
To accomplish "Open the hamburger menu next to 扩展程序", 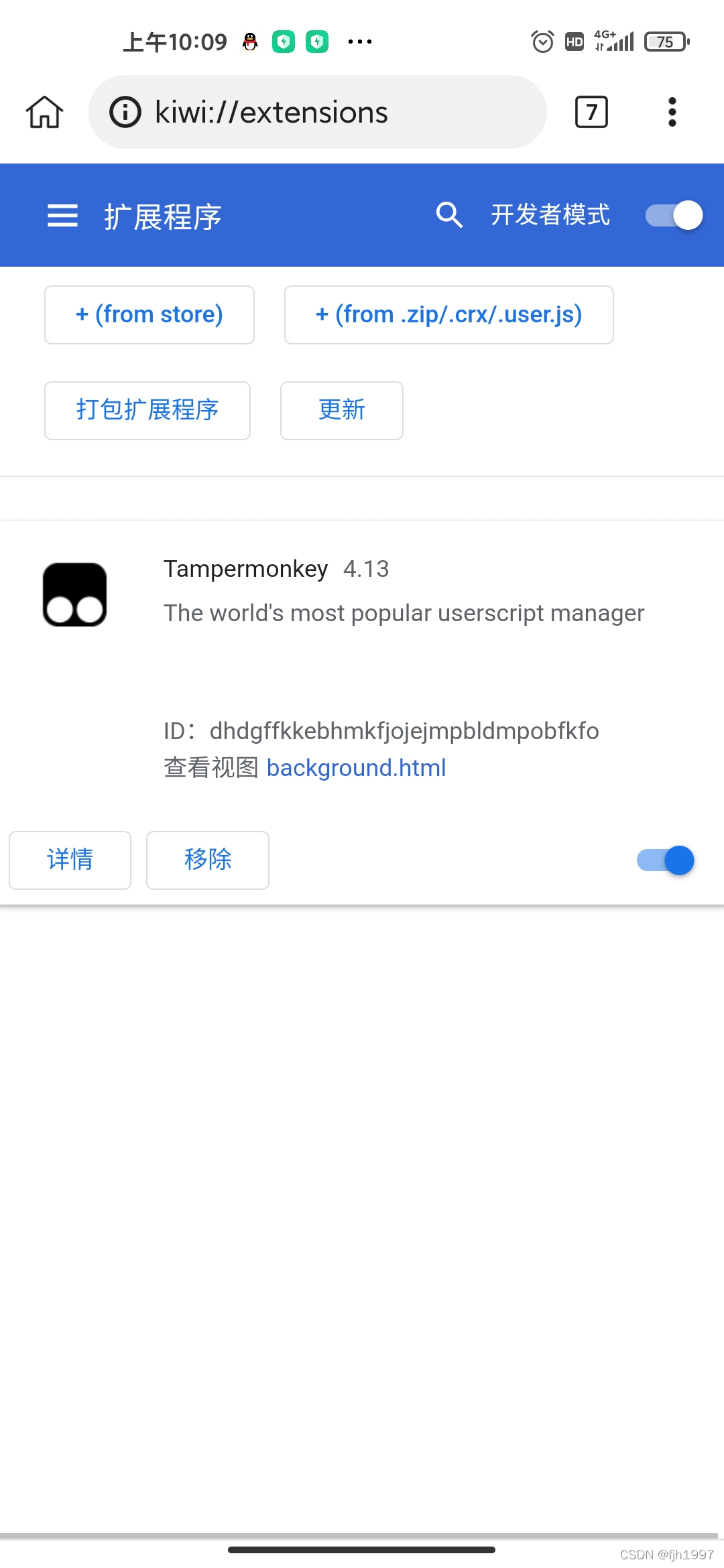I will point(62,215).
